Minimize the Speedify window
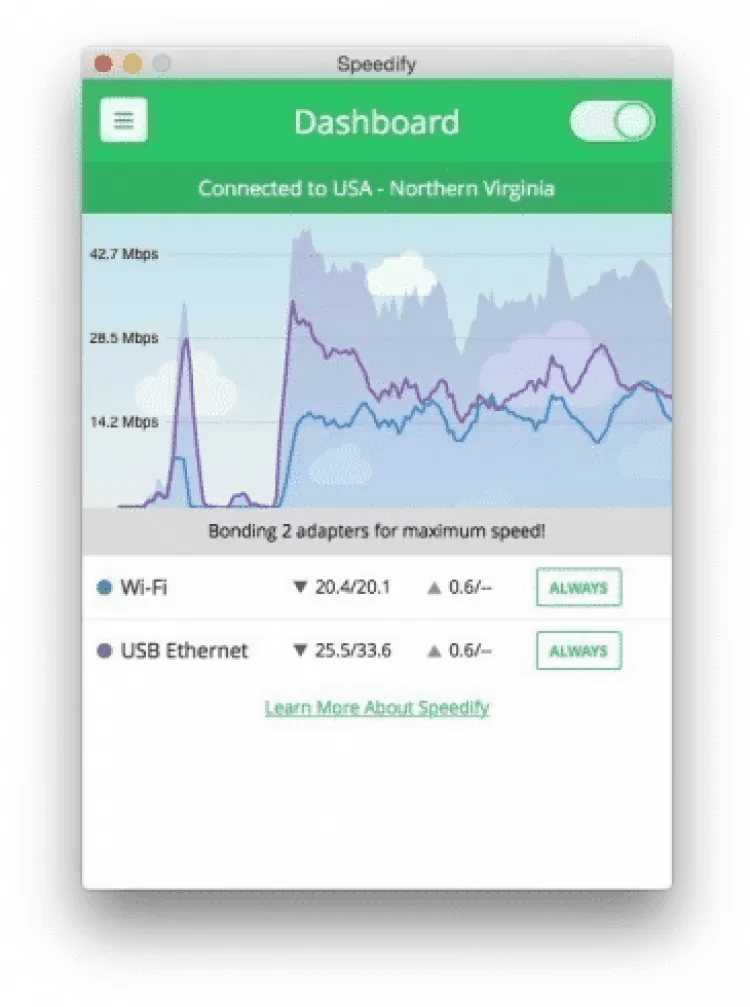The height and width of the screenshot is (1007, 750). pos(132,64)
